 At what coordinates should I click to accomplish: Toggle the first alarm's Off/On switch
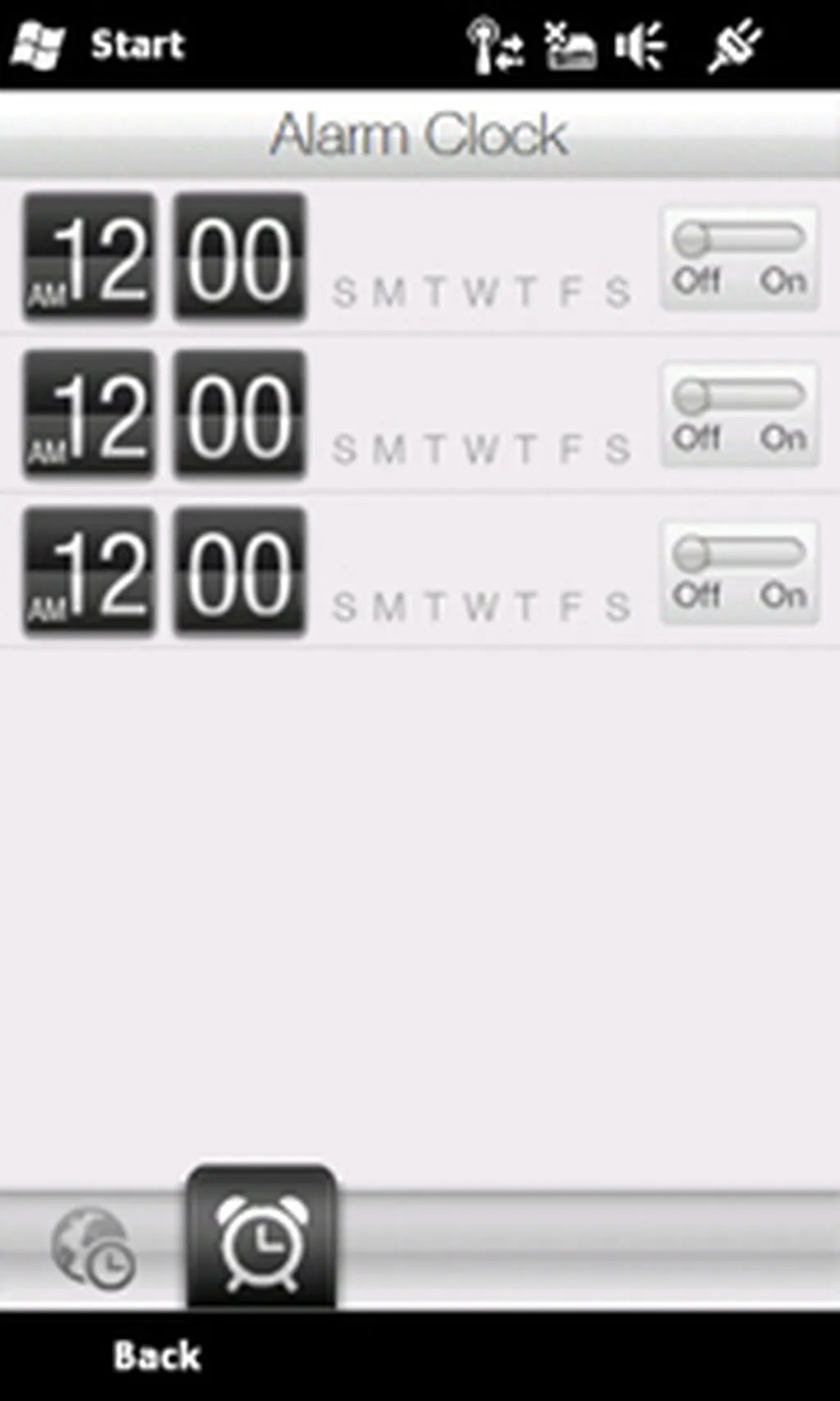pos(739,258)
